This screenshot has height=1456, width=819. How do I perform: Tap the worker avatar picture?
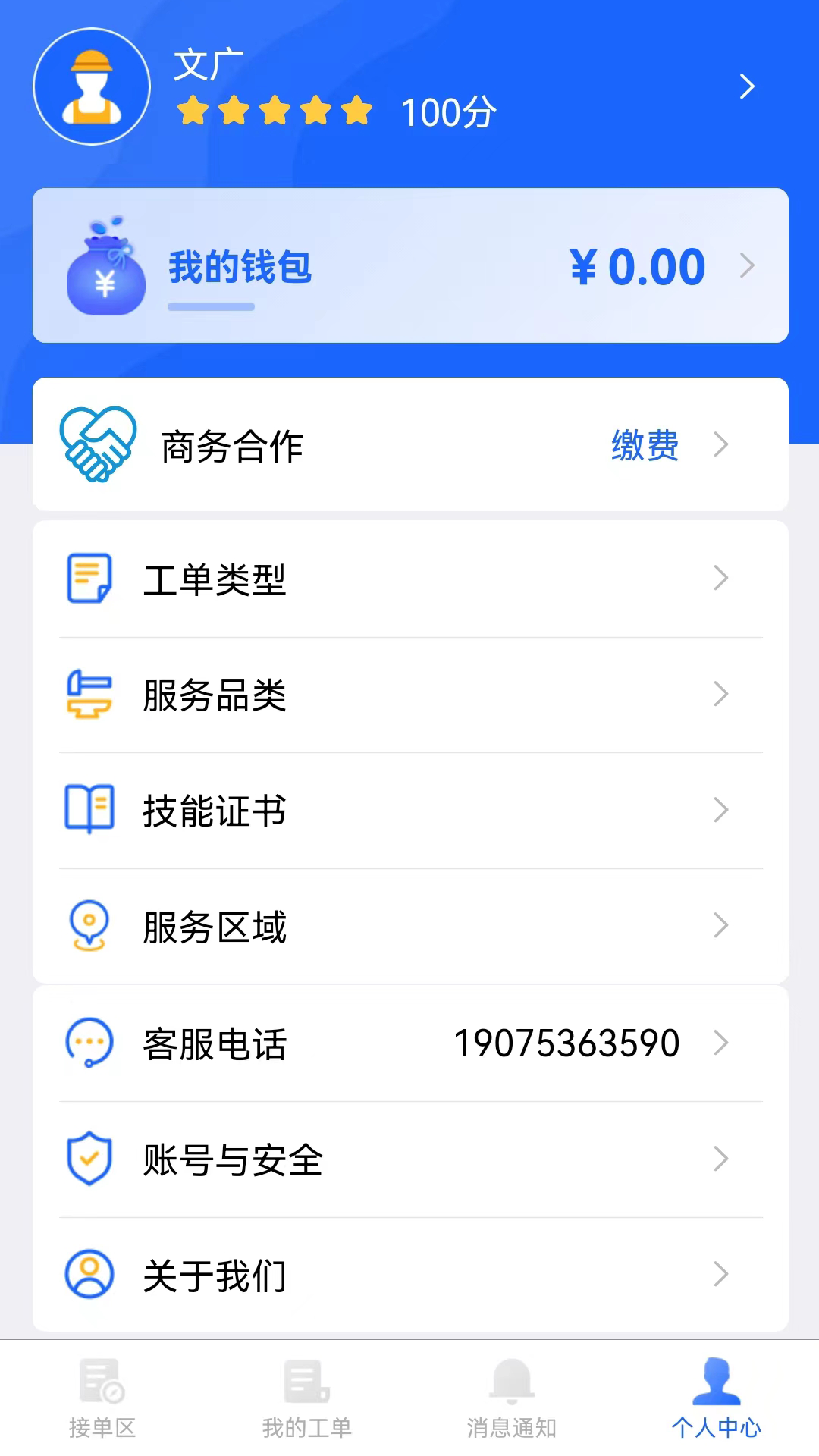click(92, 86)
